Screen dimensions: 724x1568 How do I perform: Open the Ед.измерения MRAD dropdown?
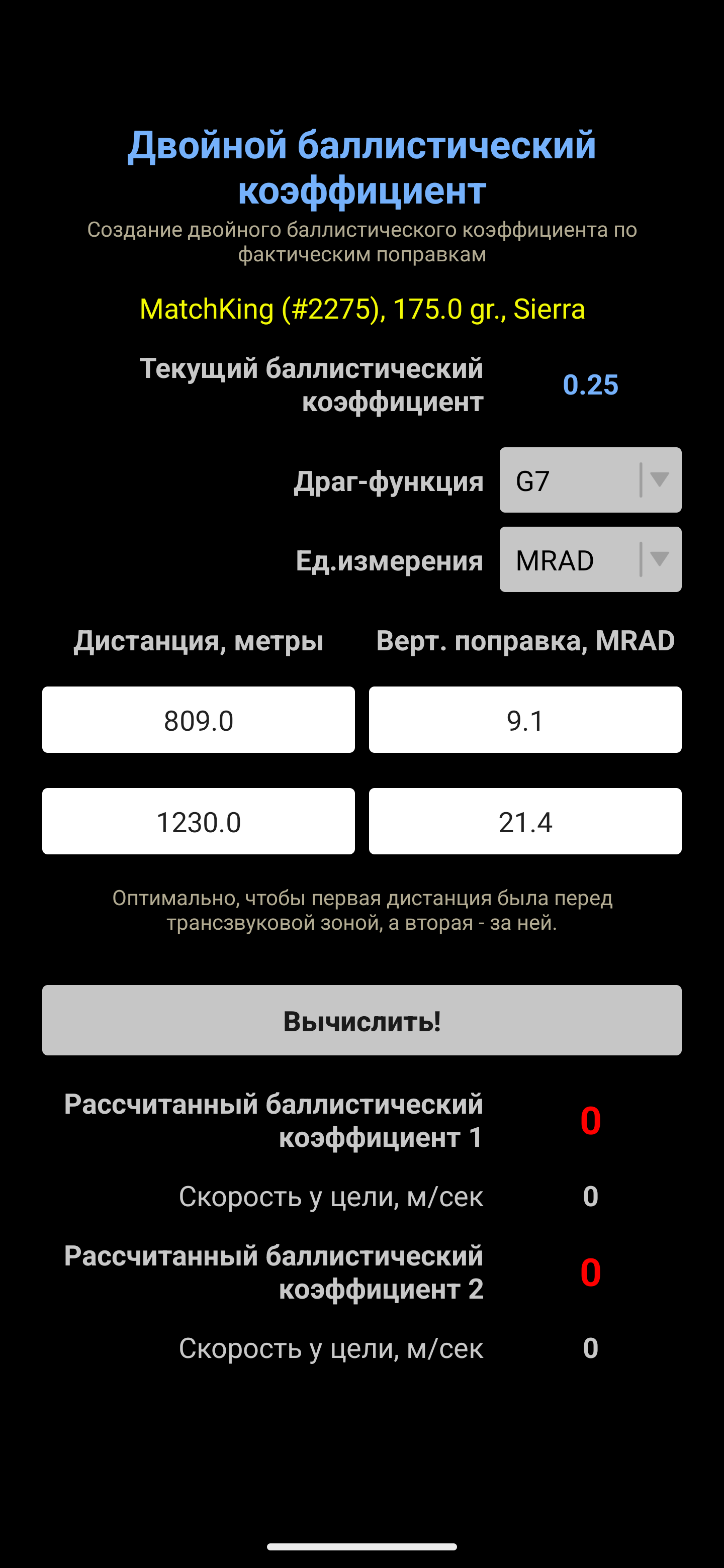[x=590, y=559]
